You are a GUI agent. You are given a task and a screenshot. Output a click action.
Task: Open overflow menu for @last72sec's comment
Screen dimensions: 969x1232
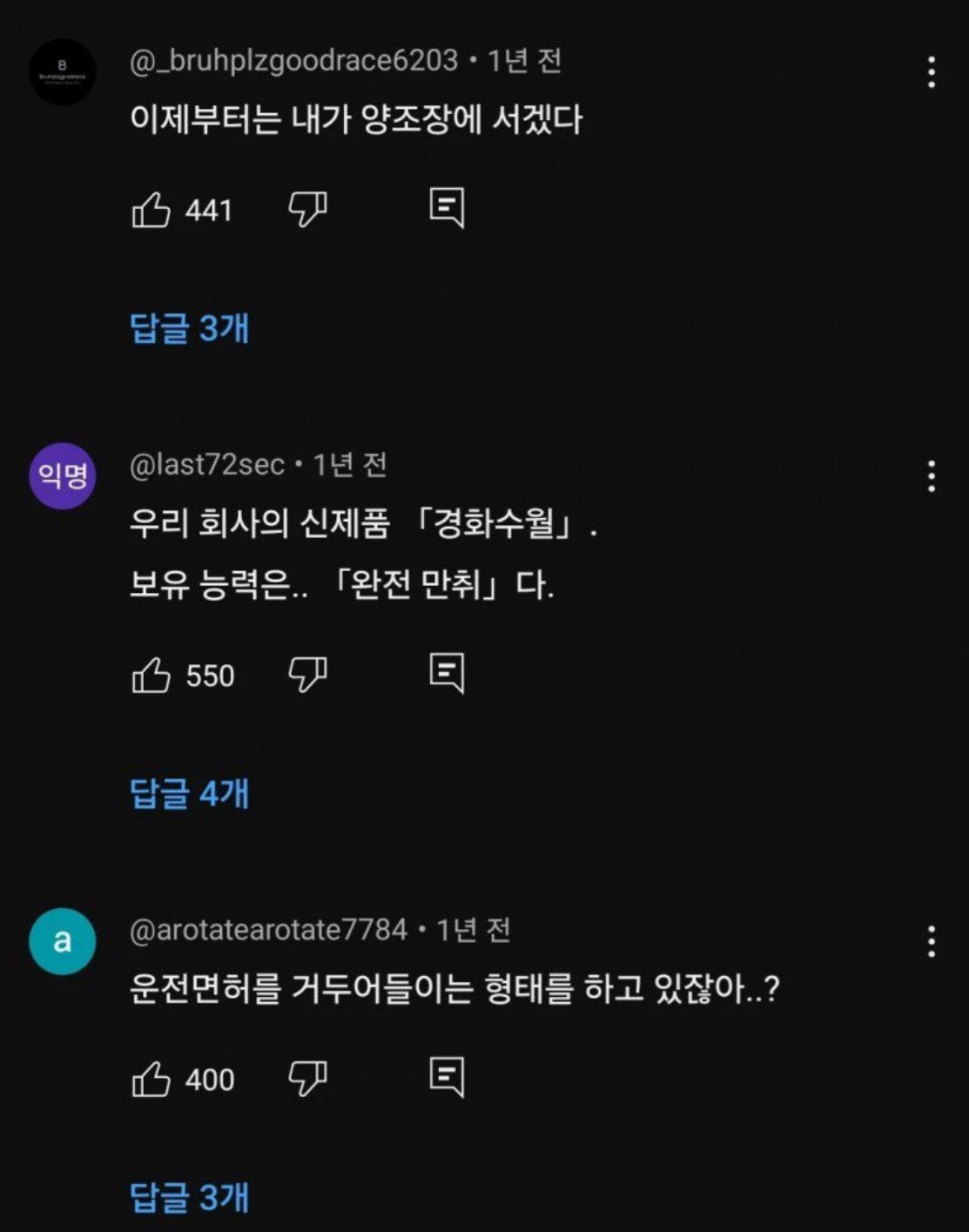coord(932,476)
